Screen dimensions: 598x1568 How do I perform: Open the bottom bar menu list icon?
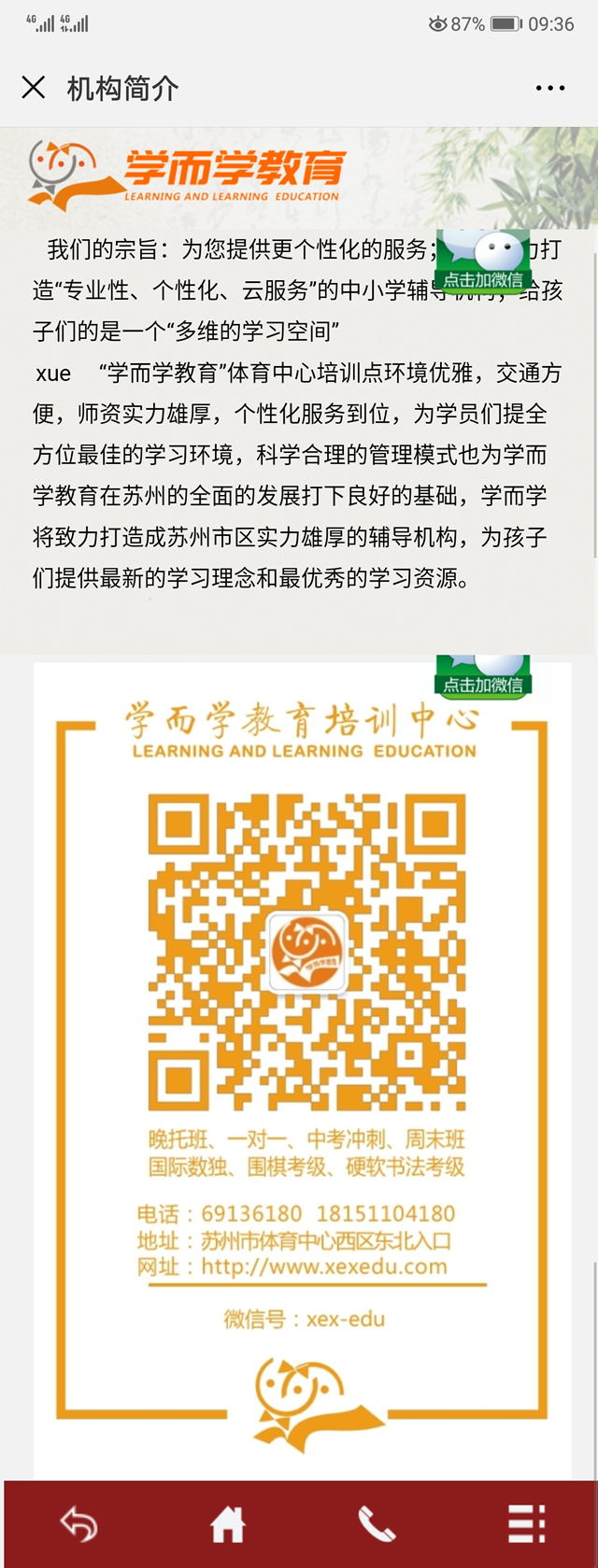point(526,1524)
